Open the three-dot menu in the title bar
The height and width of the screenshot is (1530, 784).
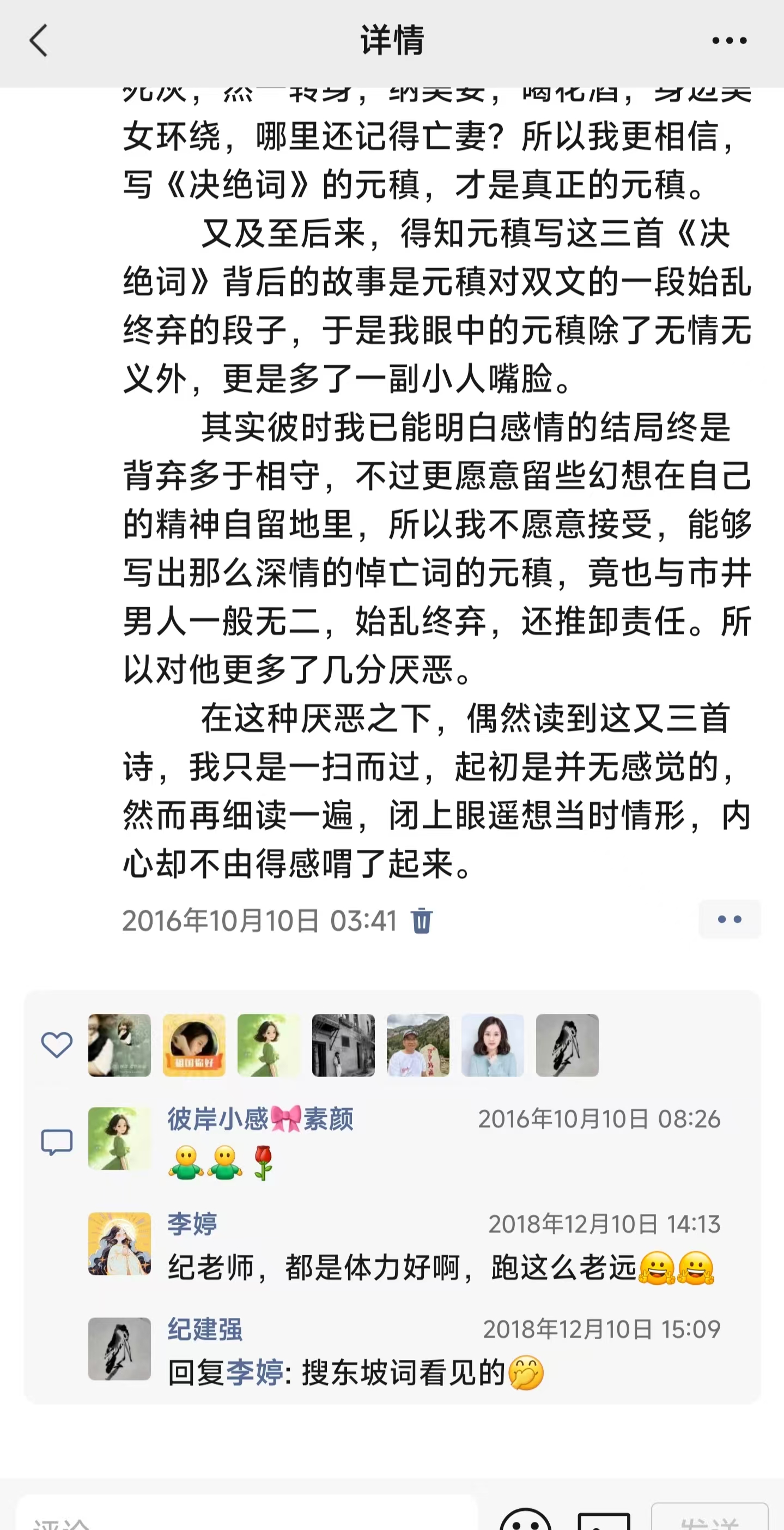(x=729, y=41)
